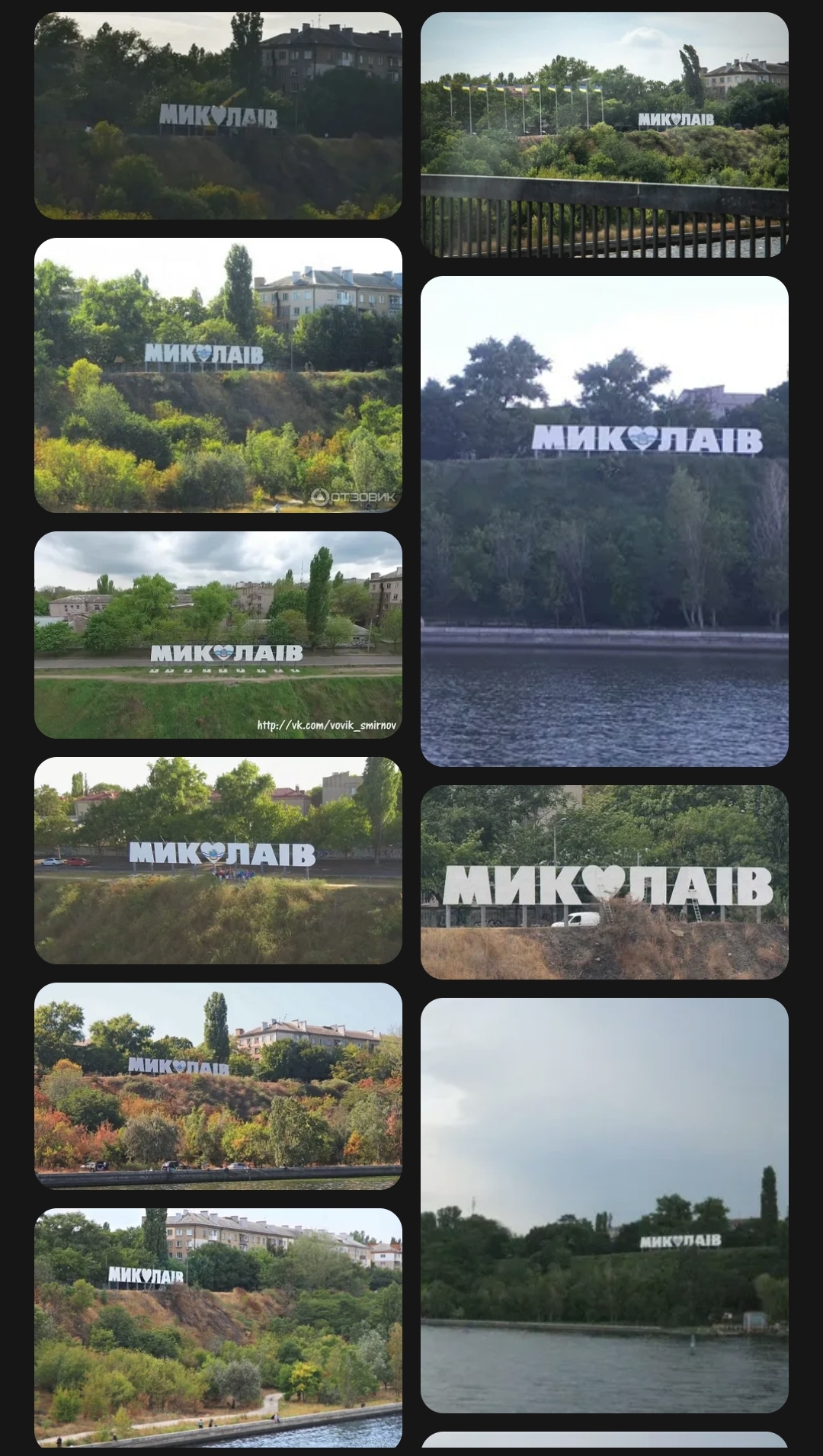Open the photo with the embankment walking path
This screenshot has height=1456, width=823.
click(218, 1326)
